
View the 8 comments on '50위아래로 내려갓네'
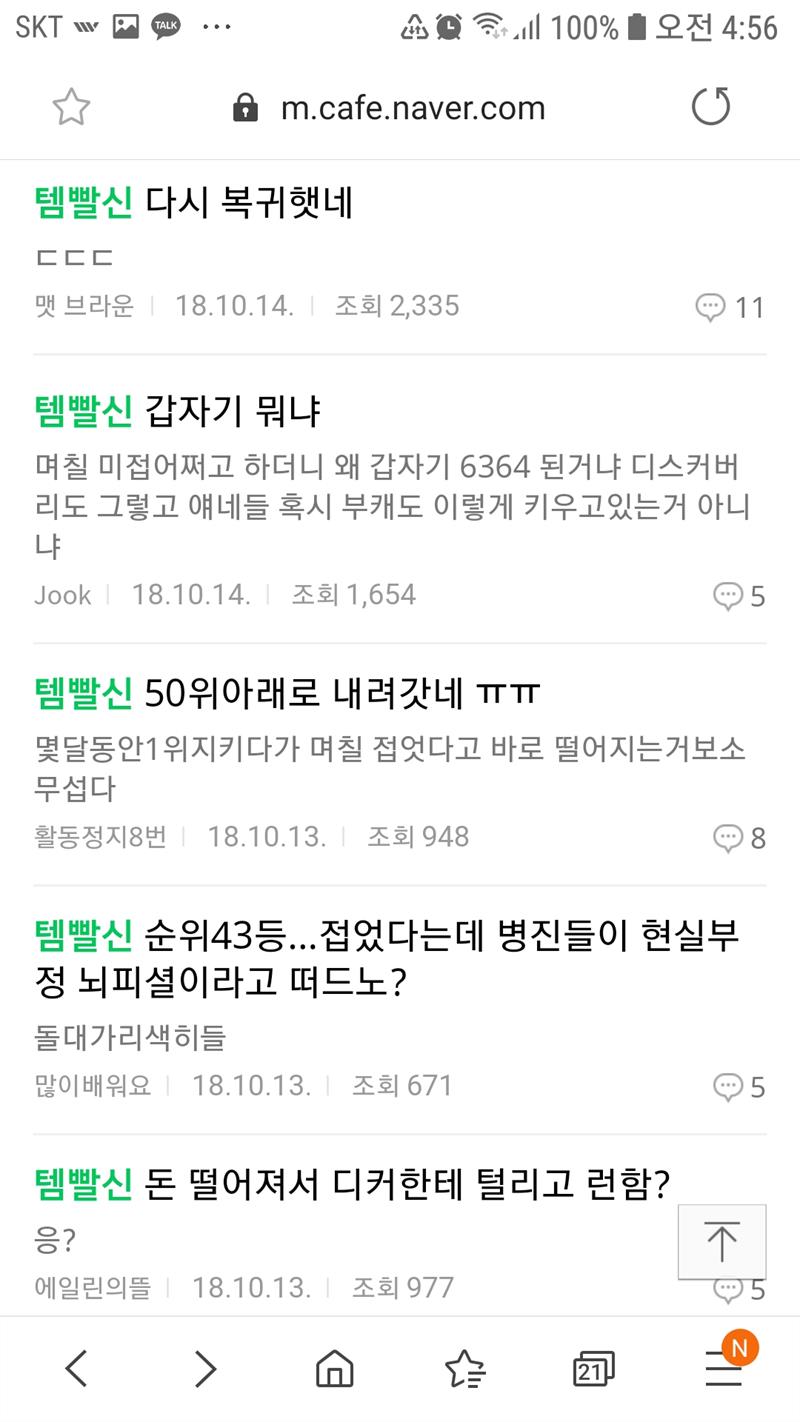click(739, 837)
